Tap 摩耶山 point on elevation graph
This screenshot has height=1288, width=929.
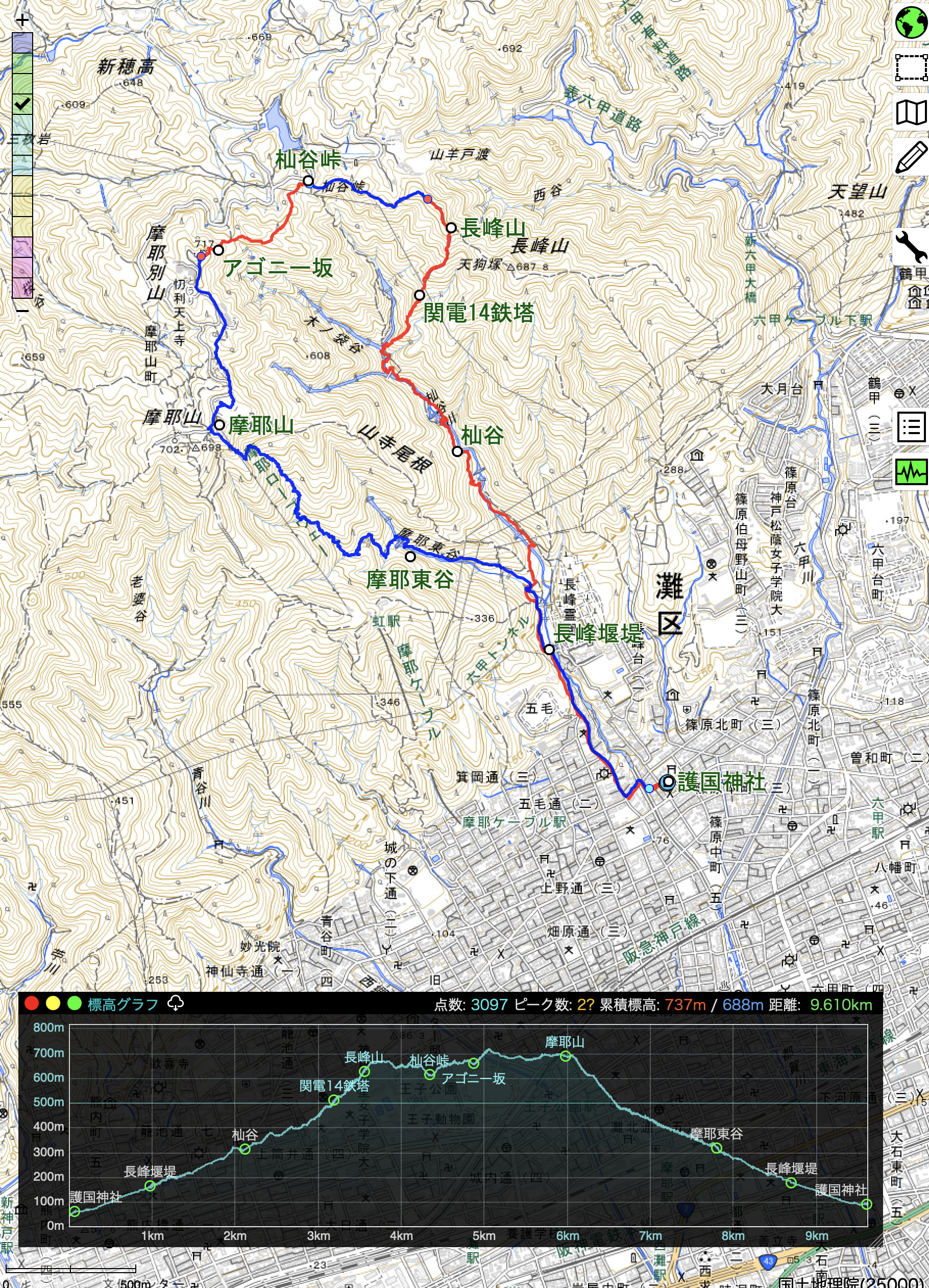(x=565, y=1056)
